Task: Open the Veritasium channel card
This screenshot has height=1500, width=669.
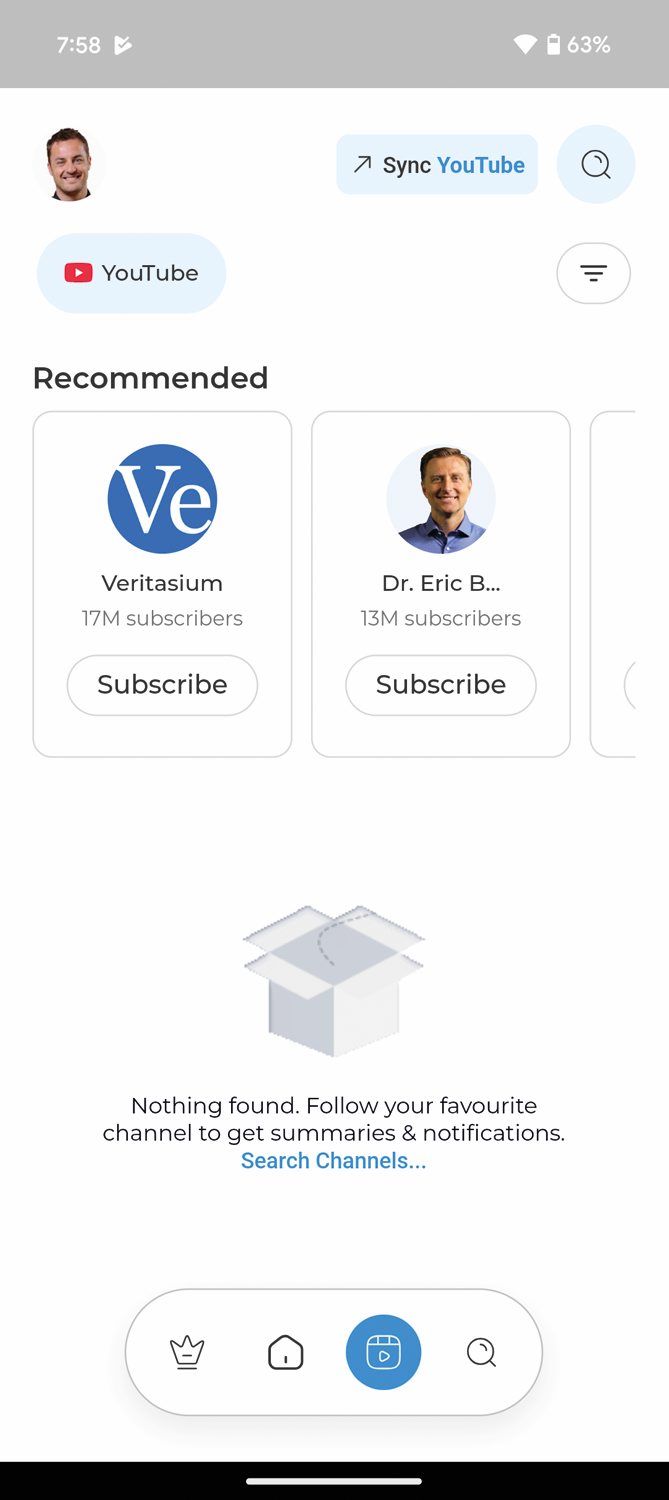Action: point(162,520)
